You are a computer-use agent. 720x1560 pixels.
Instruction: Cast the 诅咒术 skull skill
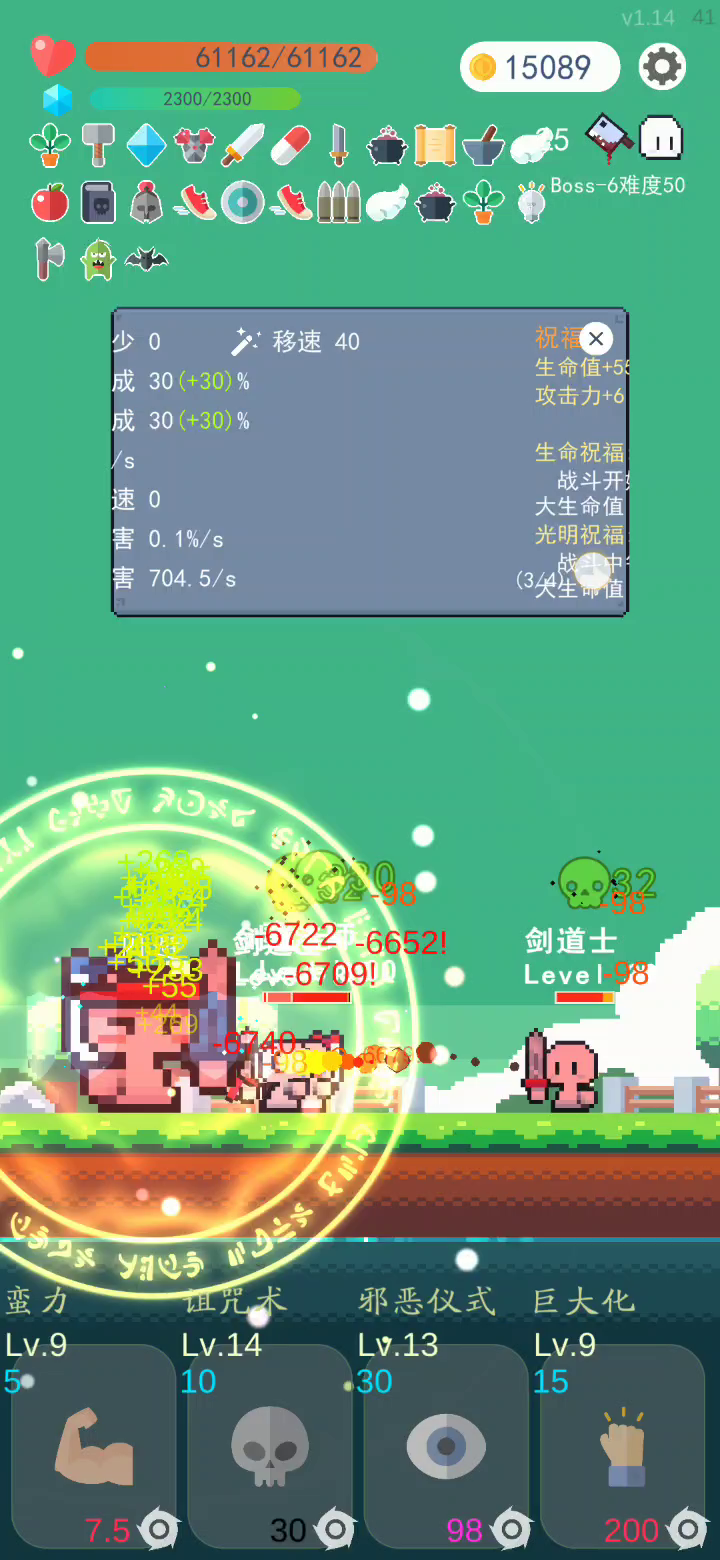[270, 1445]
